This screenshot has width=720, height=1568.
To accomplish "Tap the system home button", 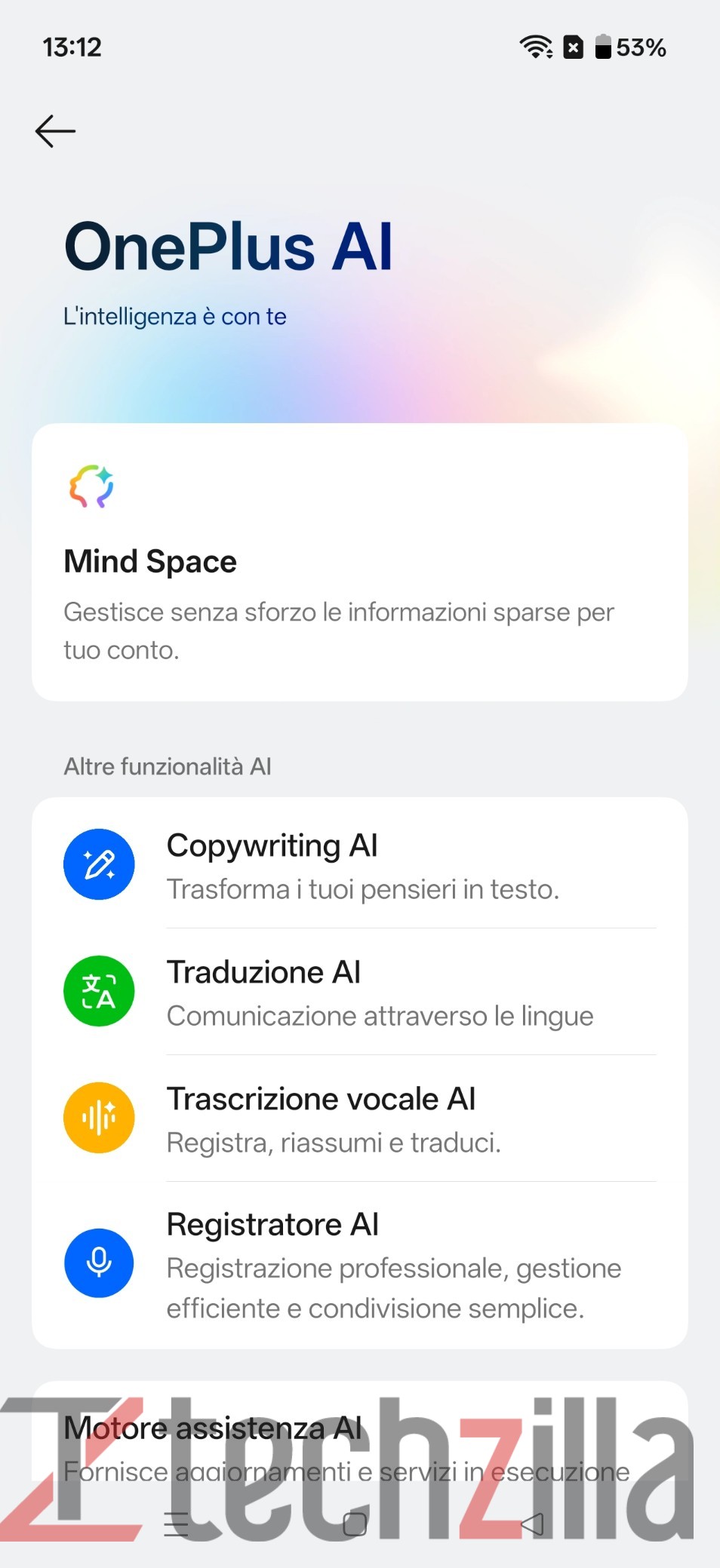I will 355,1524.
